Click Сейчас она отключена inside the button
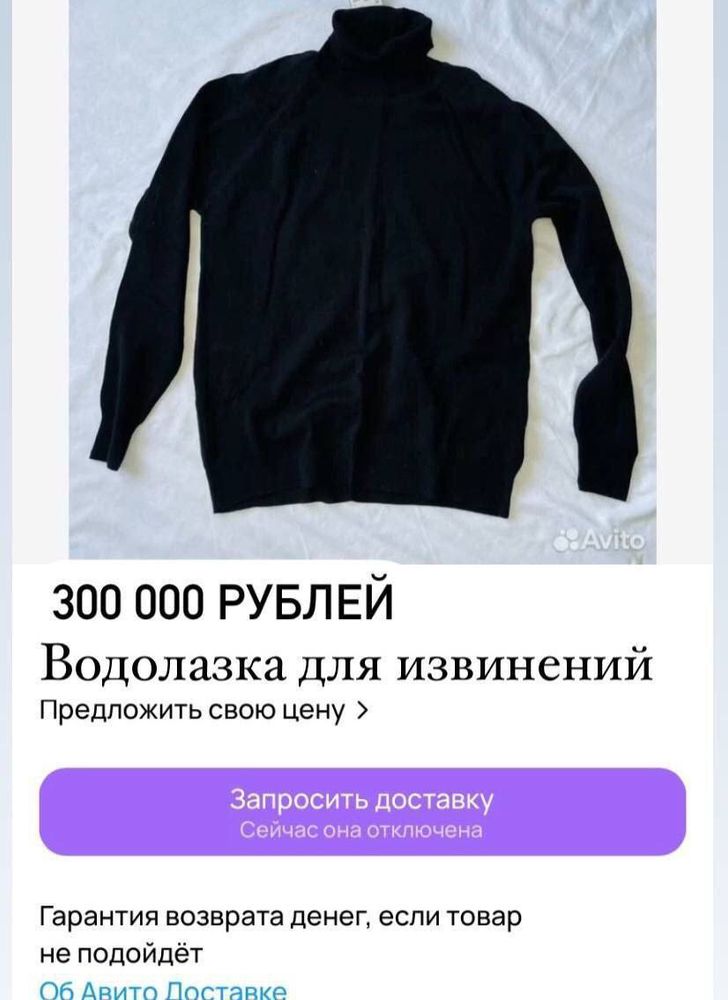Viewport: 728px width, 1000px height. coord(362,827)
